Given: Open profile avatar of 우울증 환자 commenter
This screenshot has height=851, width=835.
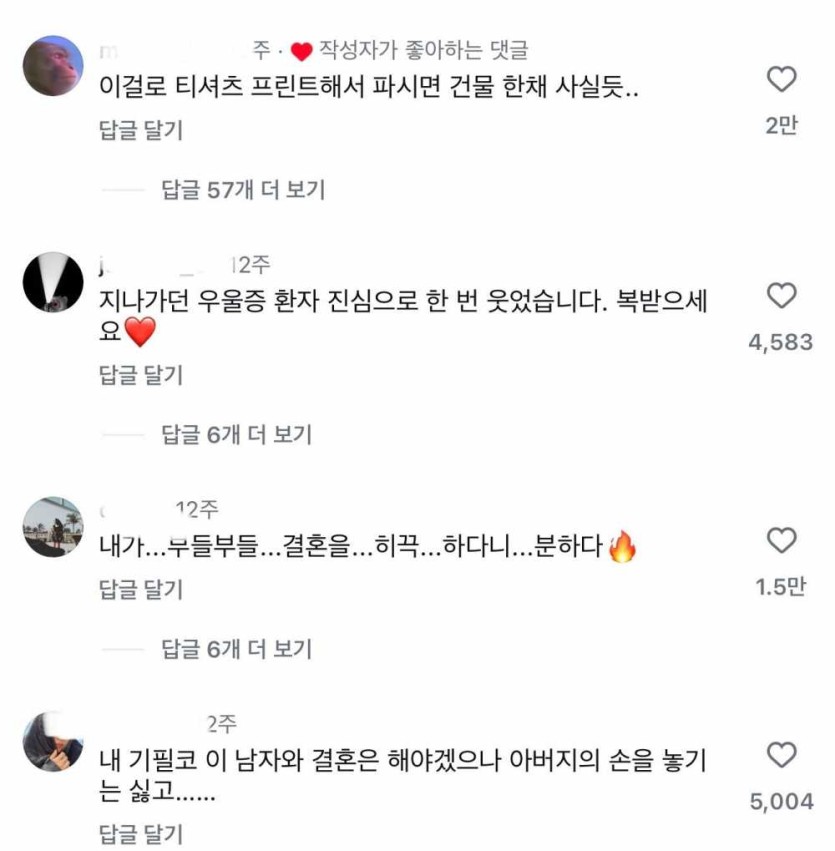Looking at the screenshot, I should (53, 282).
